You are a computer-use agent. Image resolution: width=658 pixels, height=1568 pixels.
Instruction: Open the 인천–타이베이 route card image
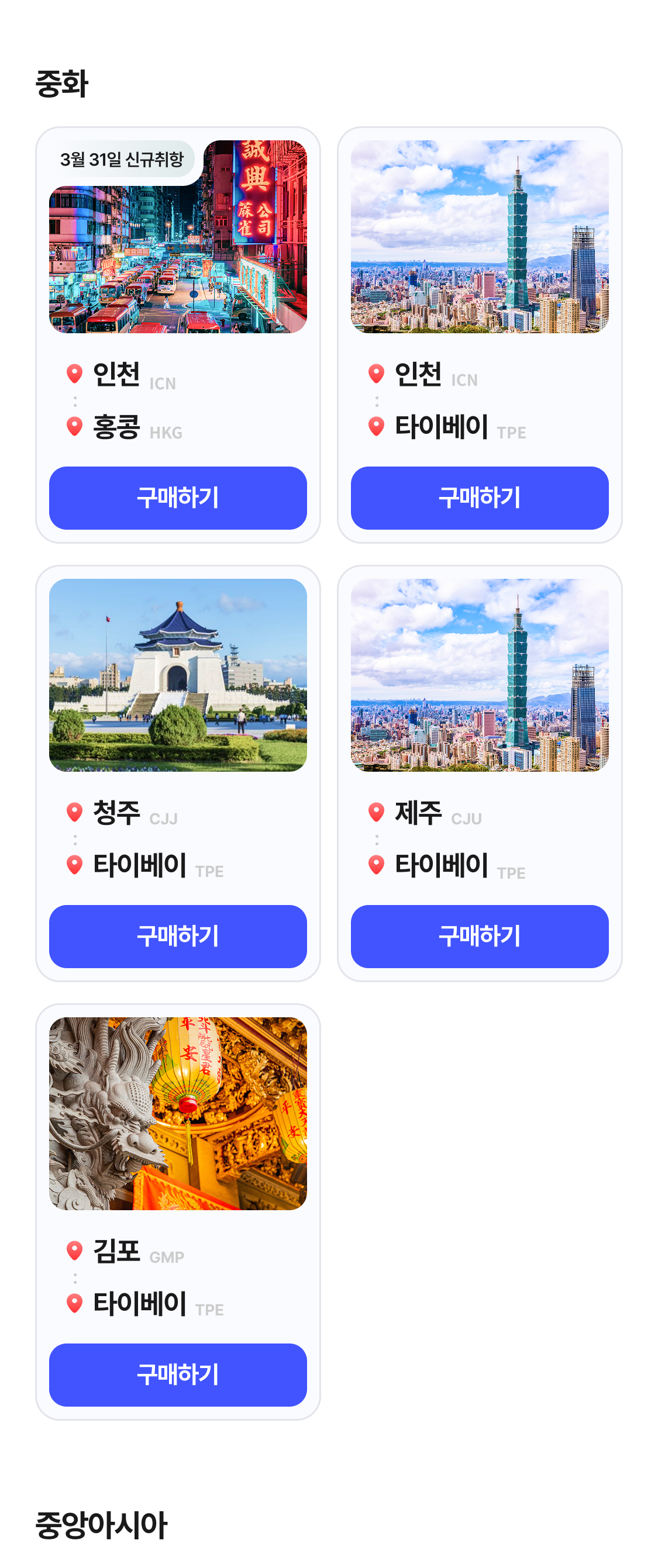479,236
